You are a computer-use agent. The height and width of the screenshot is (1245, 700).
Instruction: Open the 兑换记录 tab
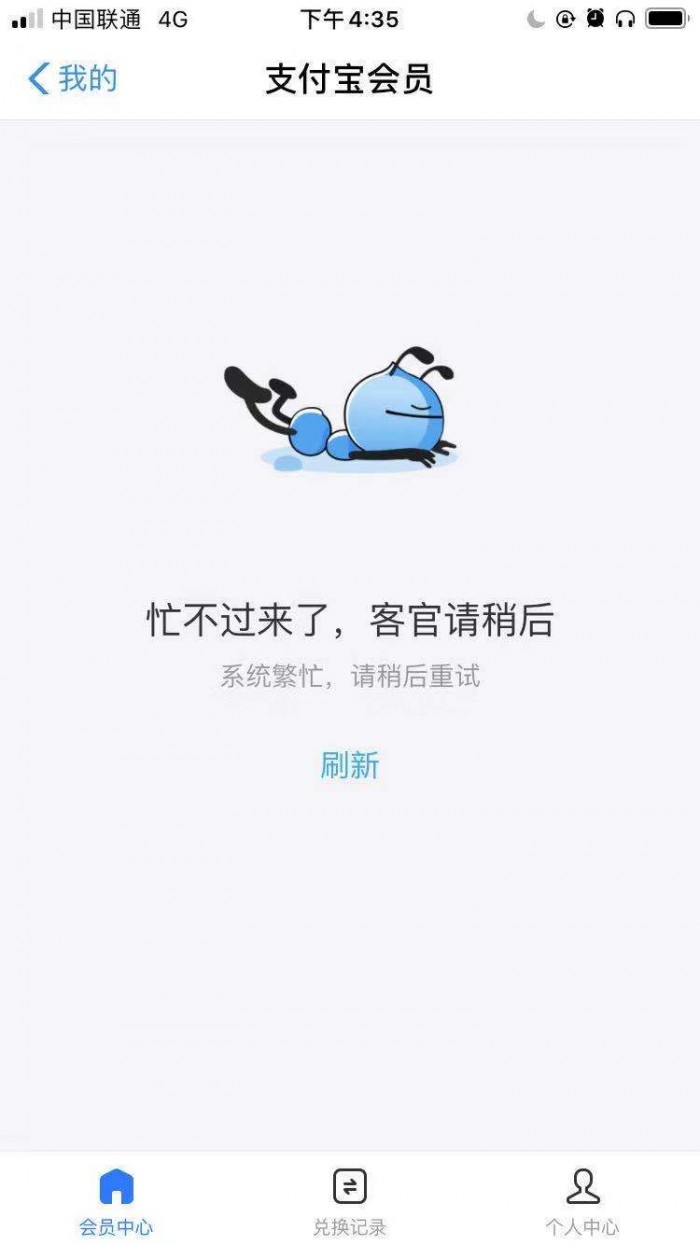[349, 1200]
